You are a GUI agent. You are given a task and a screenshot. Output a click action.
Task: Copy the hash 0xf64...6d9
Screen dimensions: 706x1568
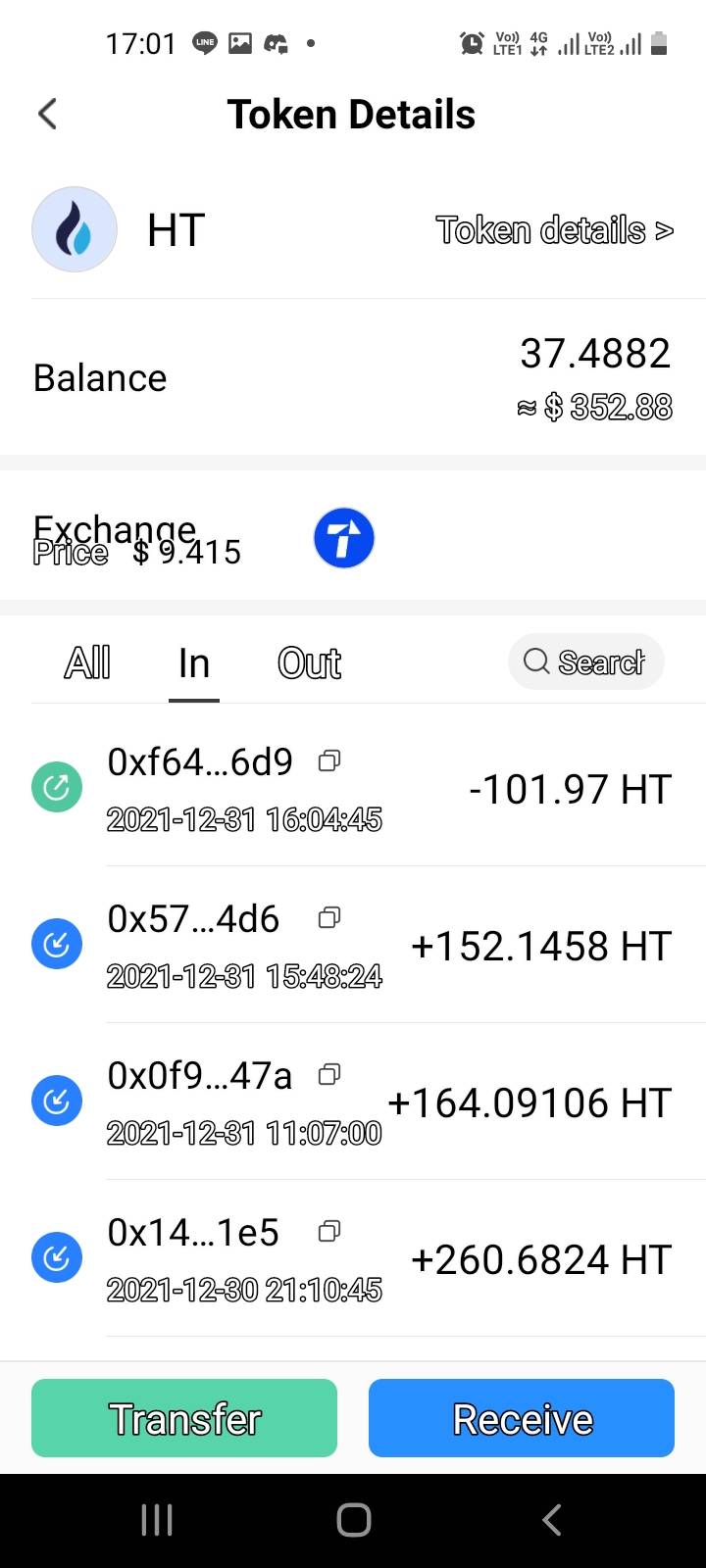click(x=329, y=760)
